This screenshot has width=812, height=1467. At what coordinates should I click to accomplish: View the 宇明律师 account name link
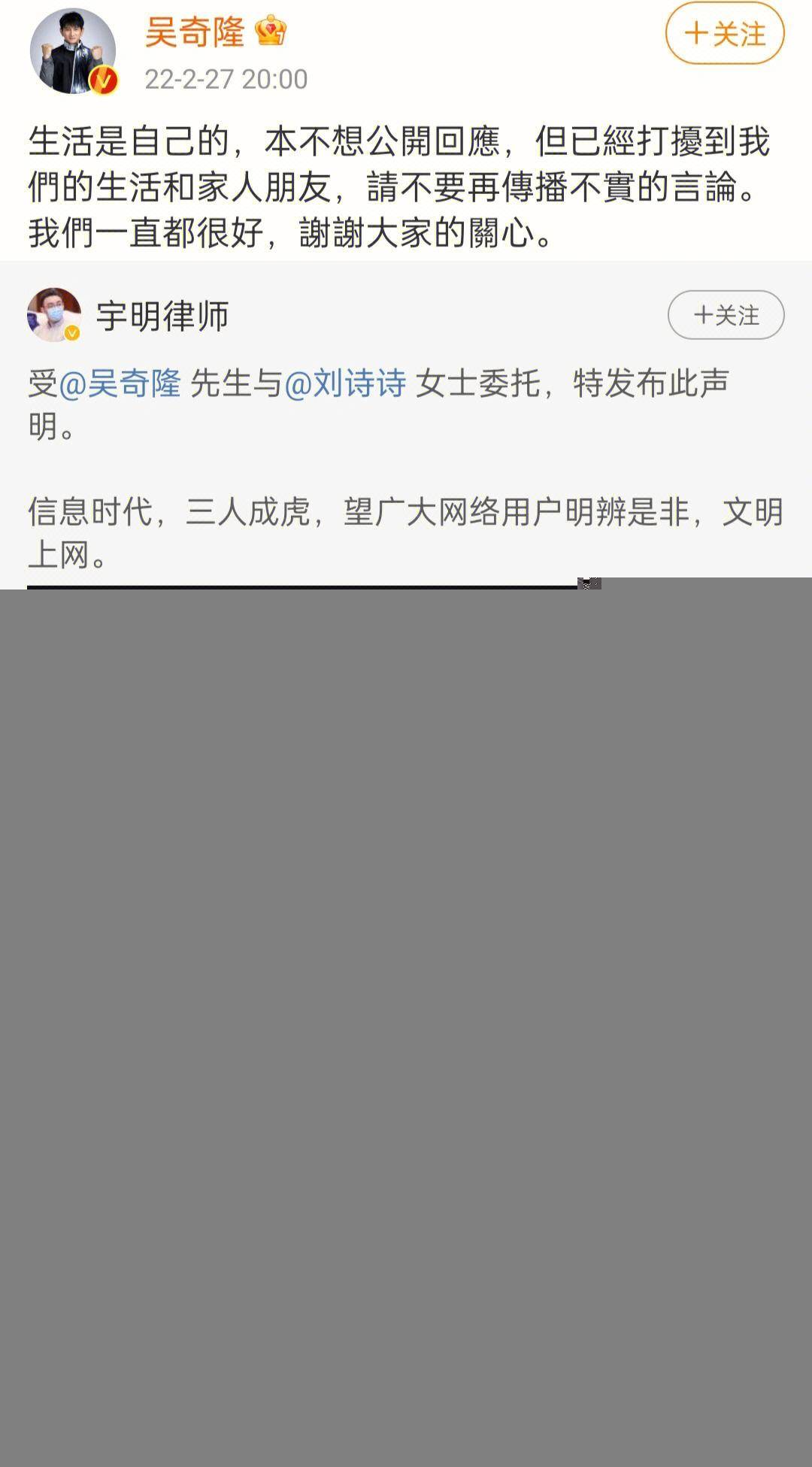pyautogui.click(x=162, y=315)
